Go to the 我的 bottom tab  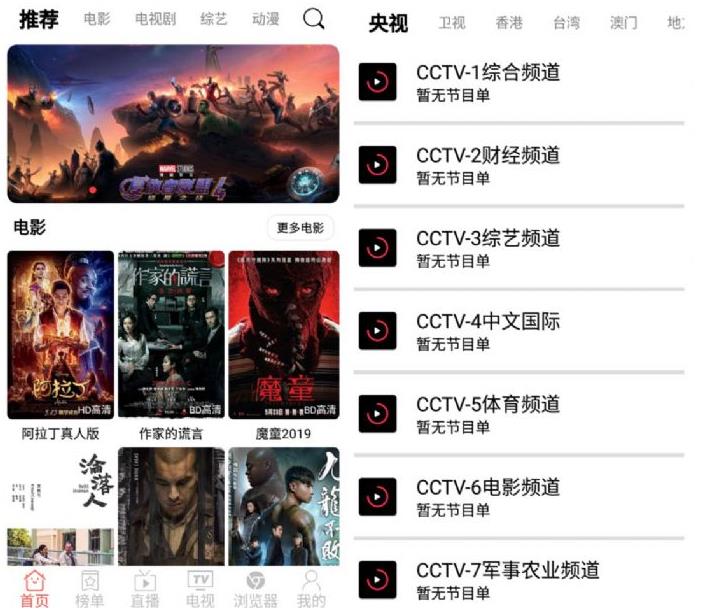311,589
